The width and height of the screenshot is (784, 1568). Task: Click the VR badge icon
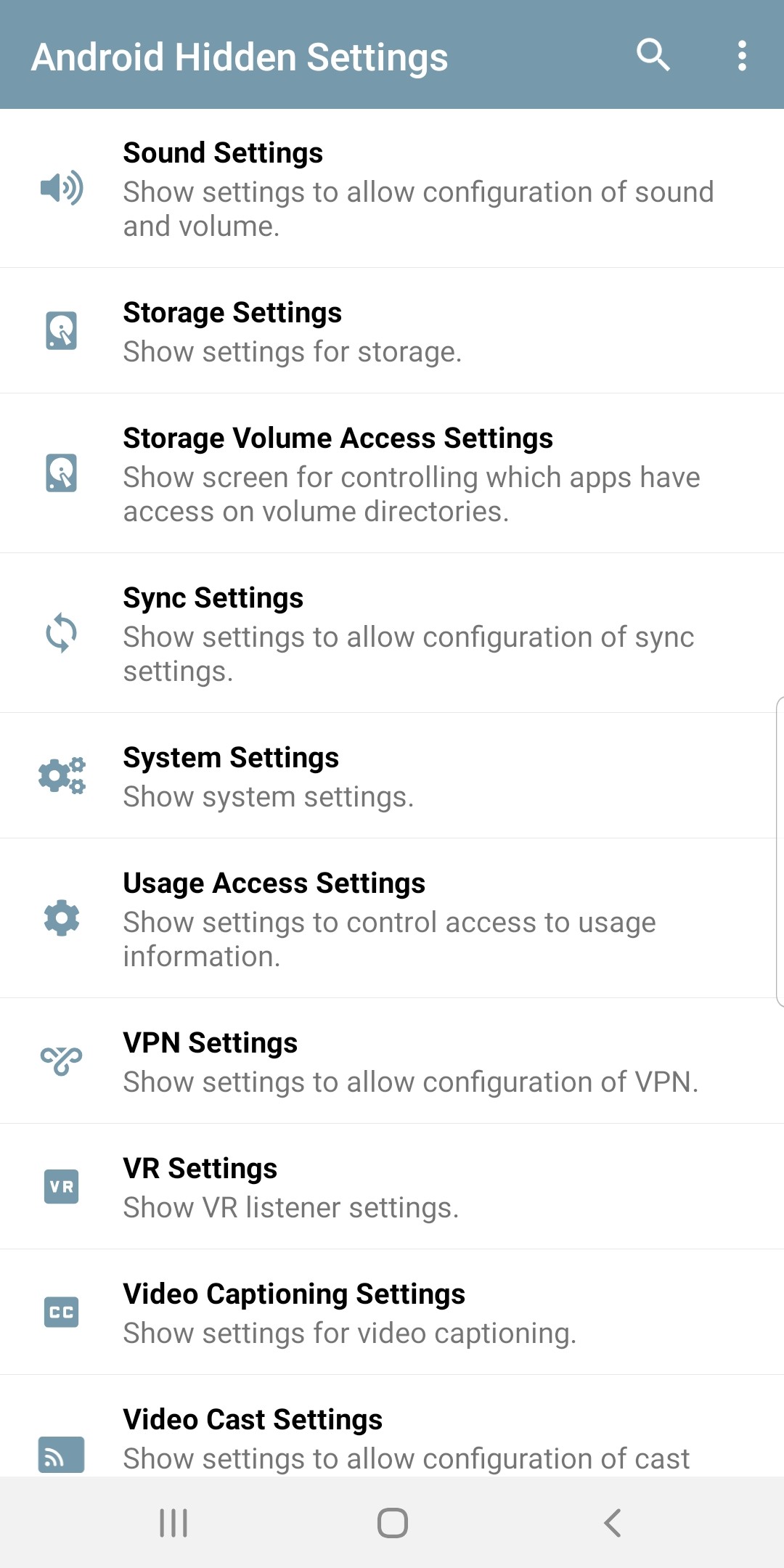(x=62, y=1185)
